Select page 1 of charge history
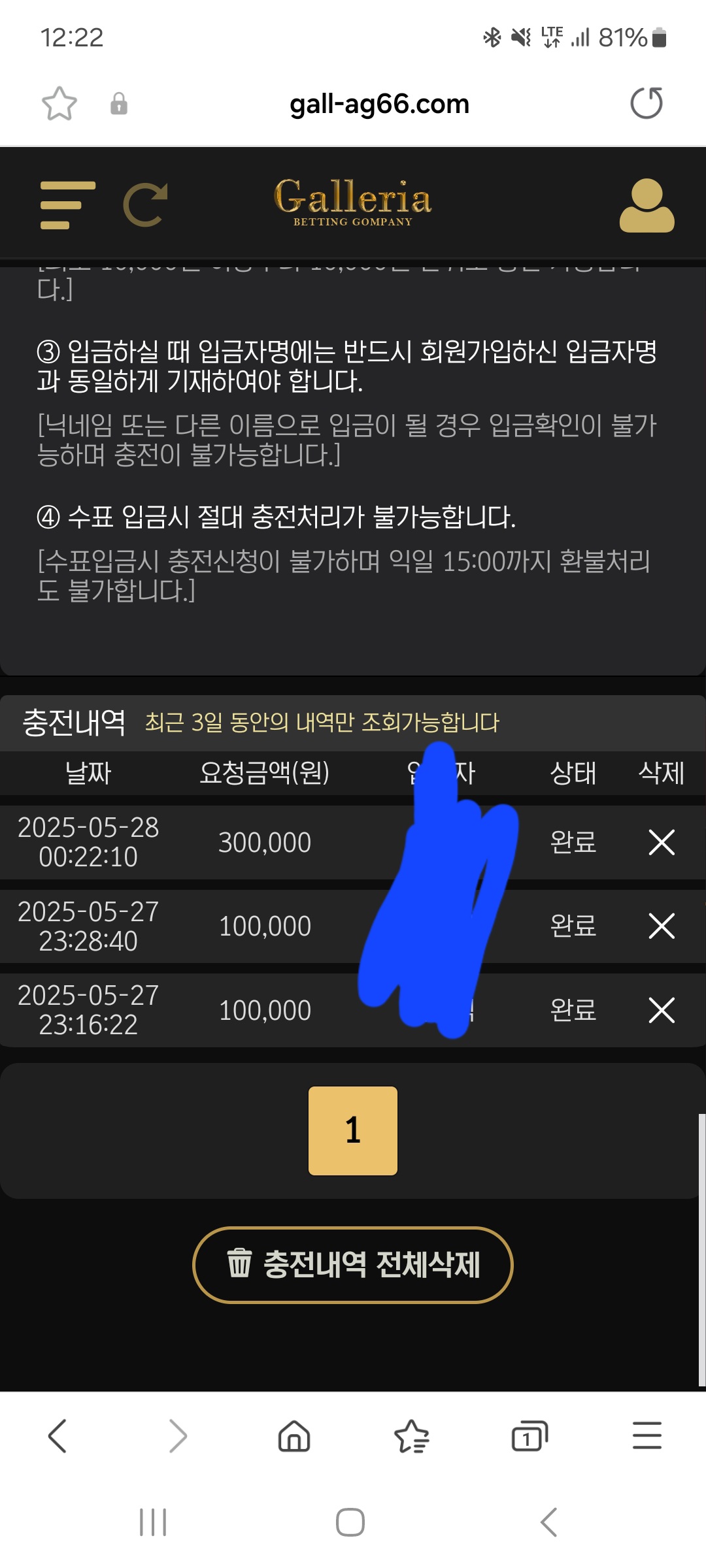This screenshot has width=706, height=1568. (x=353, y=1130)
